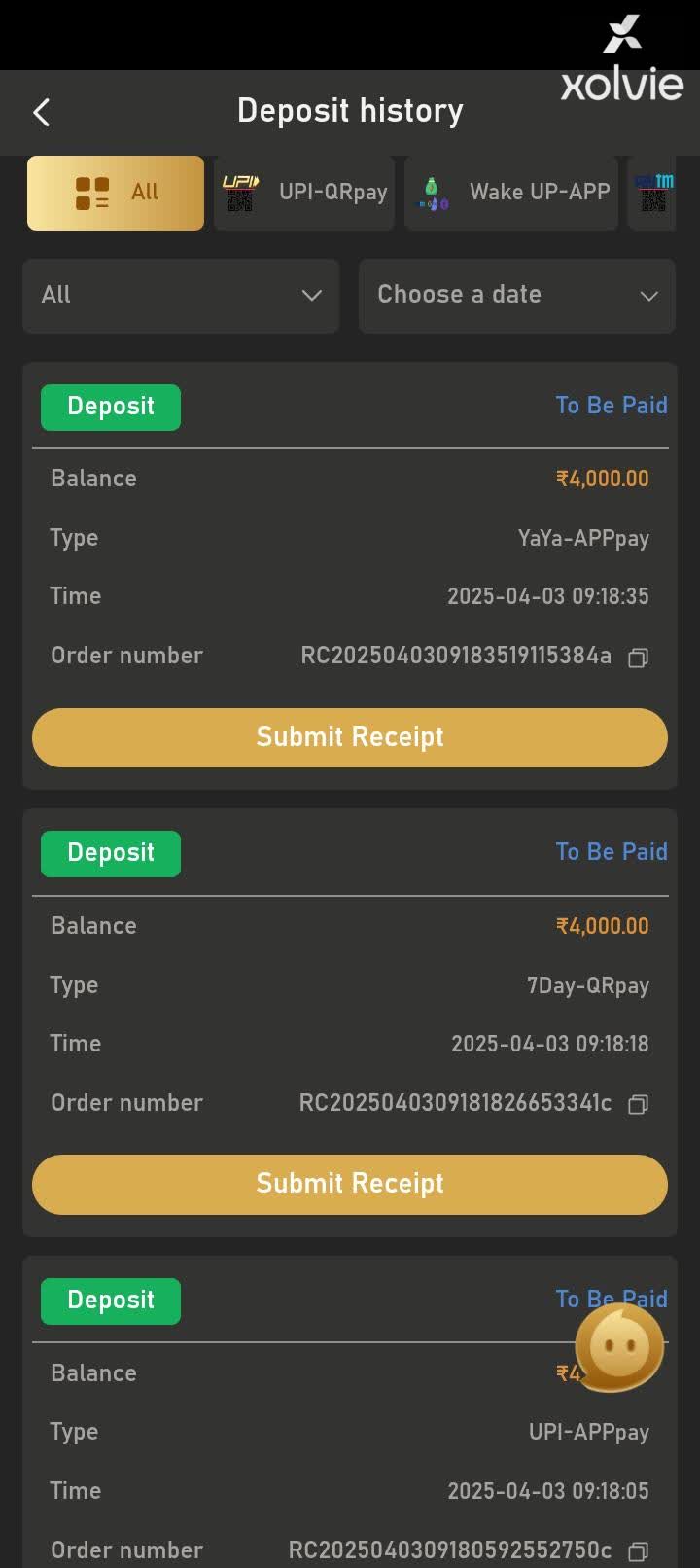The image size is (700, 1568).
Task: Open the floating smiley customer service bubble
Action: pyautogui.click(x=619, y=1345)
